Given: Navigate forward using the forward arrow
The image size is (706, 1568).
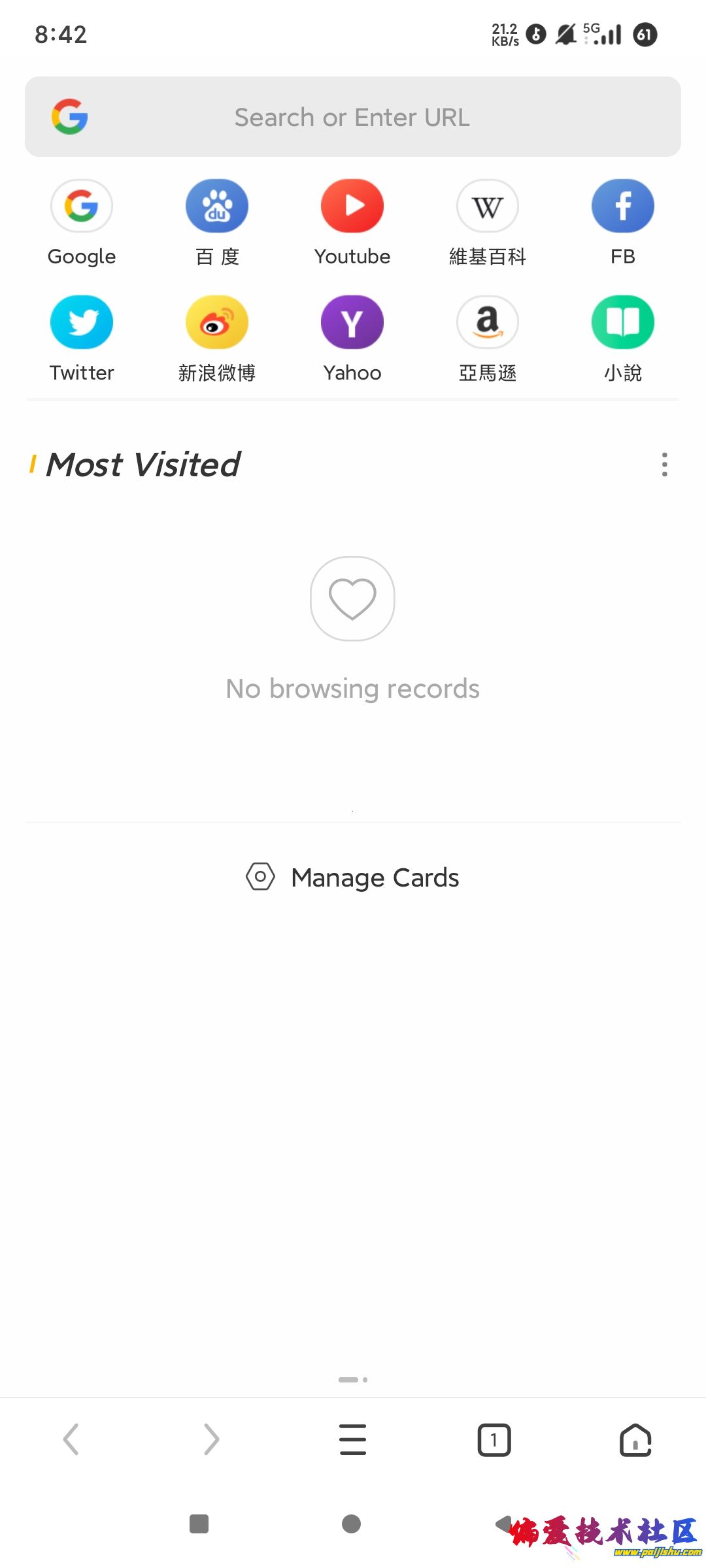Looking at the screenshot, I should pyautogui.click(x=211, y=1439).
